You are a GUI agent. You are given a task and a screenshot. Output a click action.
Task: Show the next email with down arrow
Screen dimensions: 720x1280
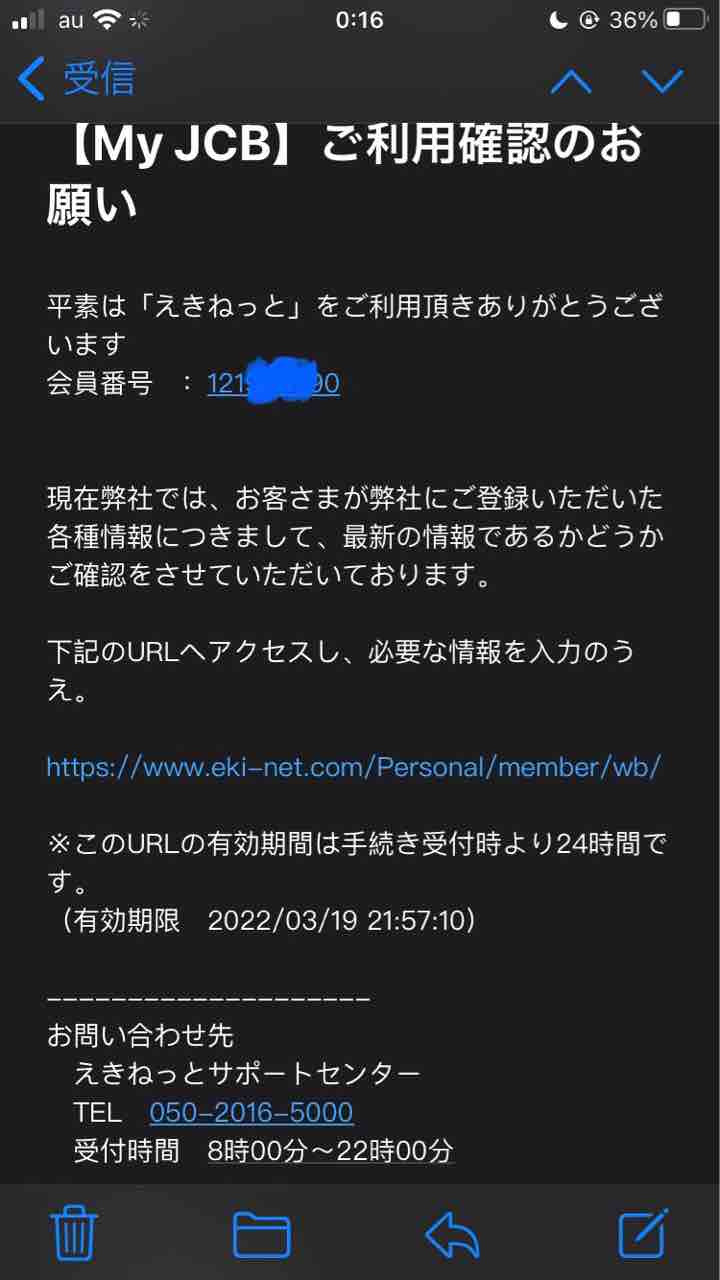pyautogui.click(x=663, y=80)
